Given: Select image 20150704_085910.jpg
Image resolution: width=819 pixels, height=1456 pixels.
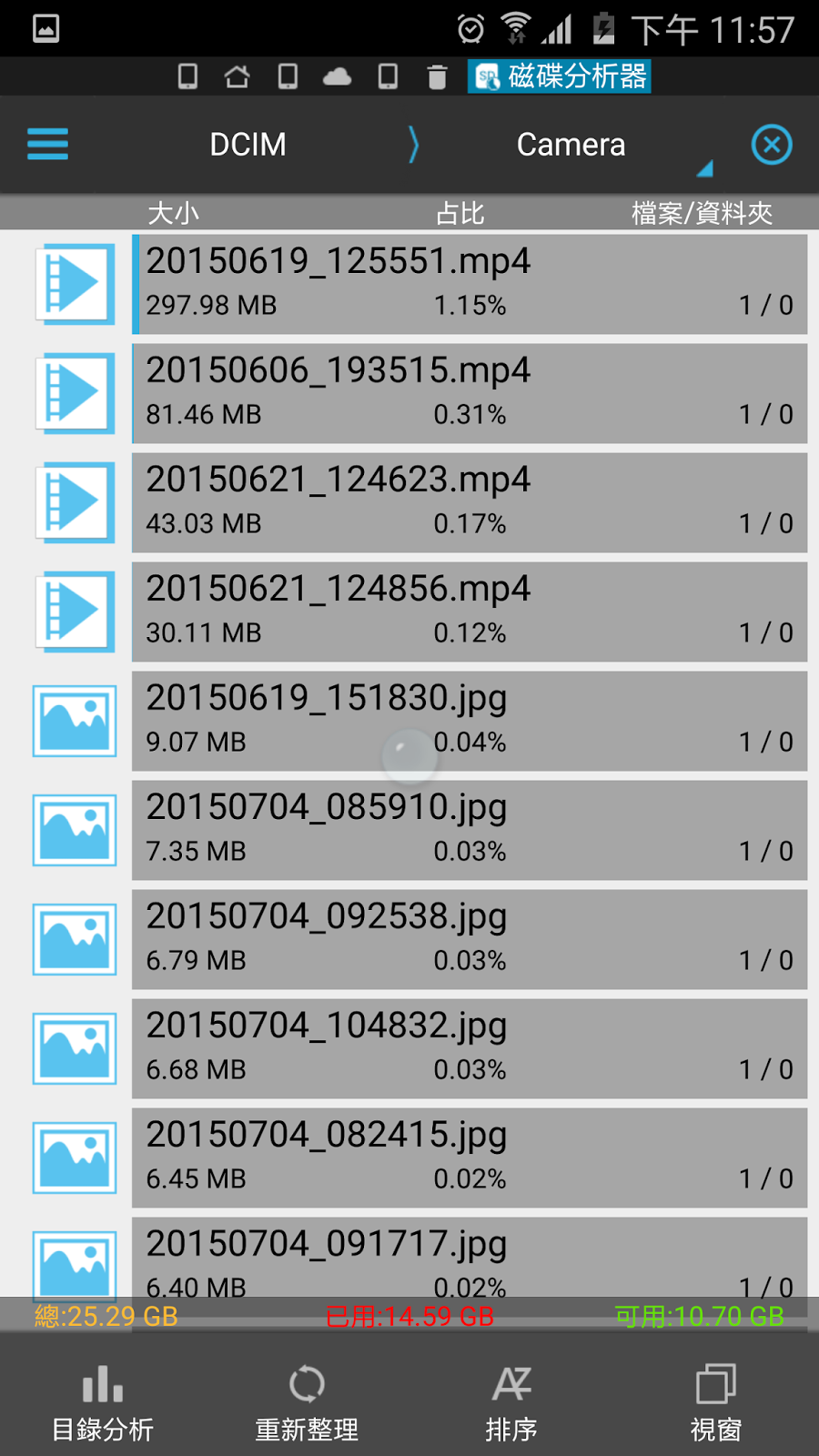Looking at the screenshot, I should (469, 830).
